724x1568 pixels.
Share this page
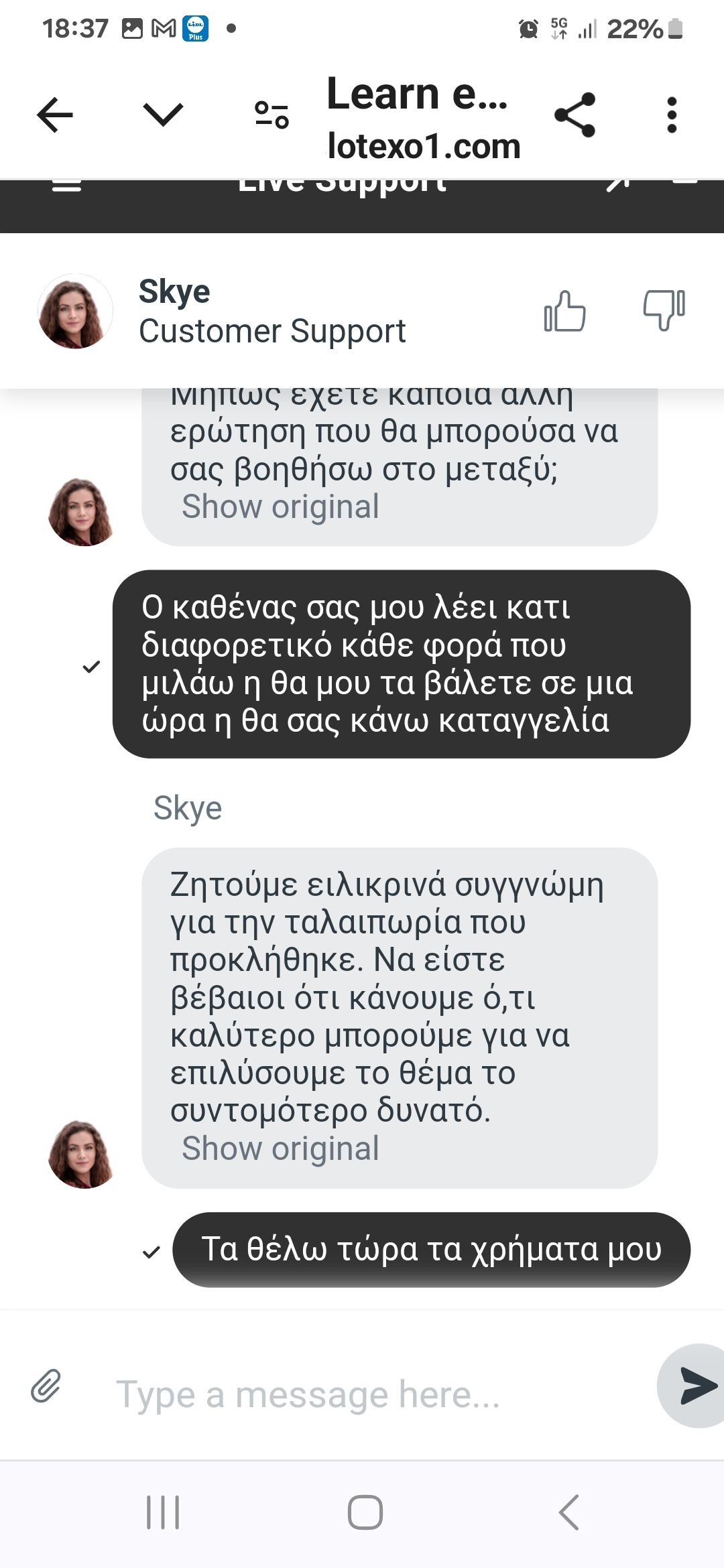[575, 115]
